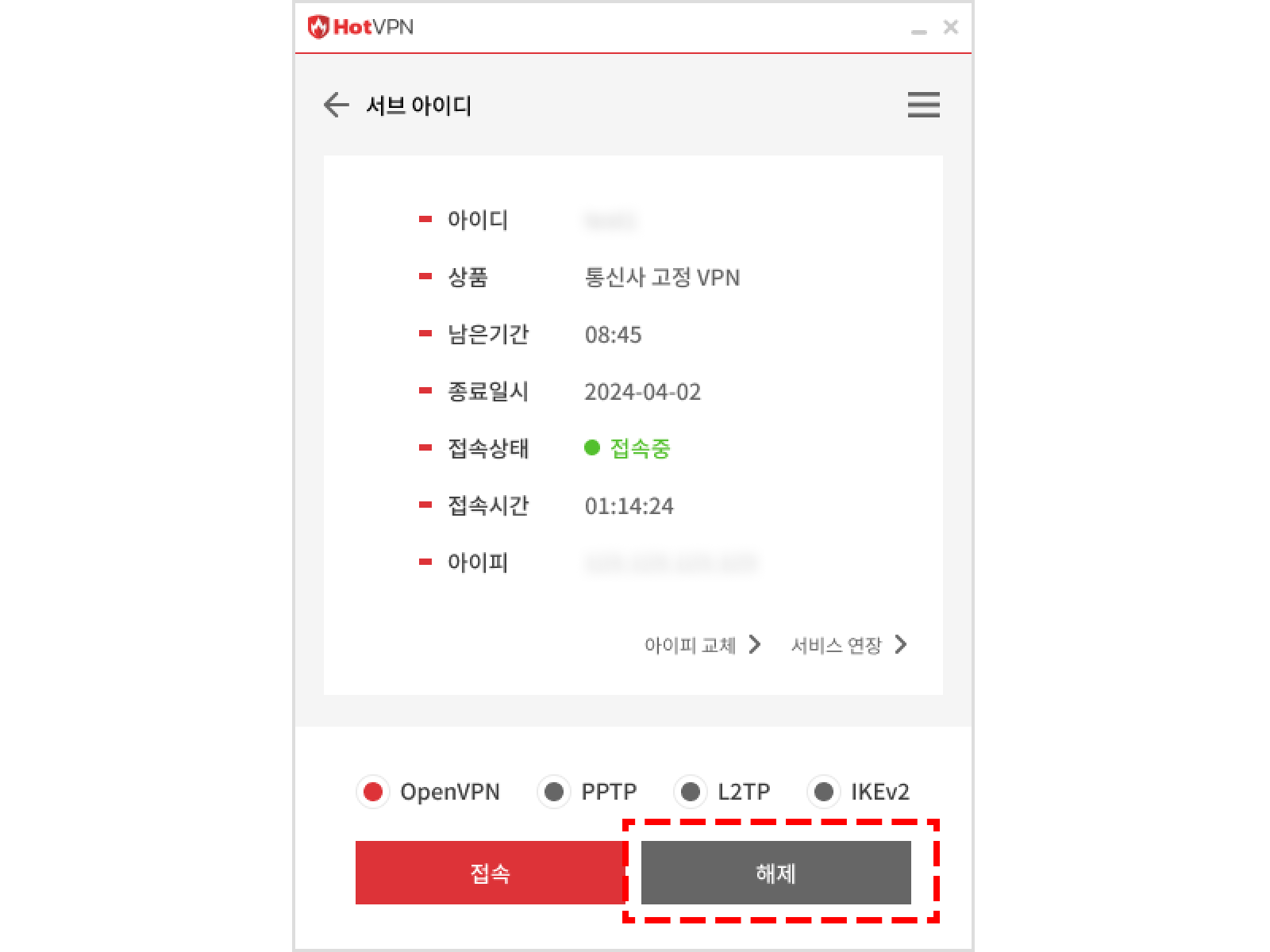Switch to IKEv2 protocol
Screen dimensions: 1270x952
pos(824,792)
